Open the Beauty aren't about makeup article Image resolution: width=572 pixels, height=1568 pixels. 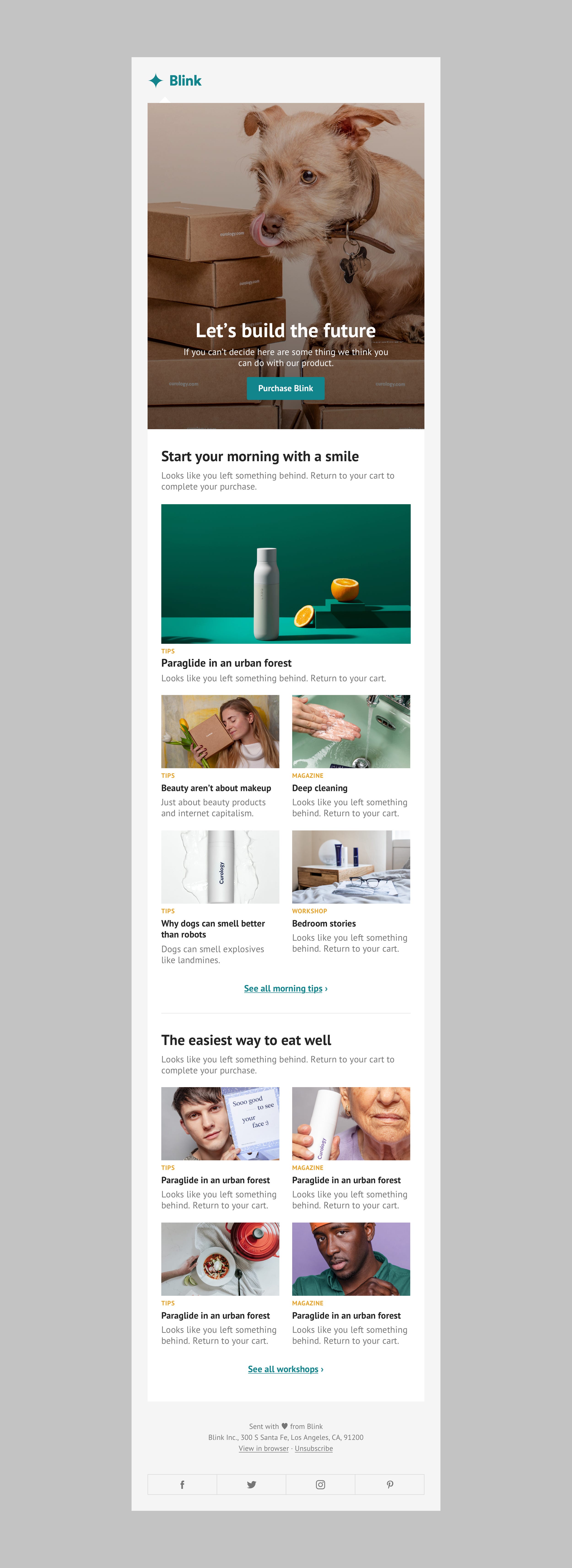click(216, 788)
